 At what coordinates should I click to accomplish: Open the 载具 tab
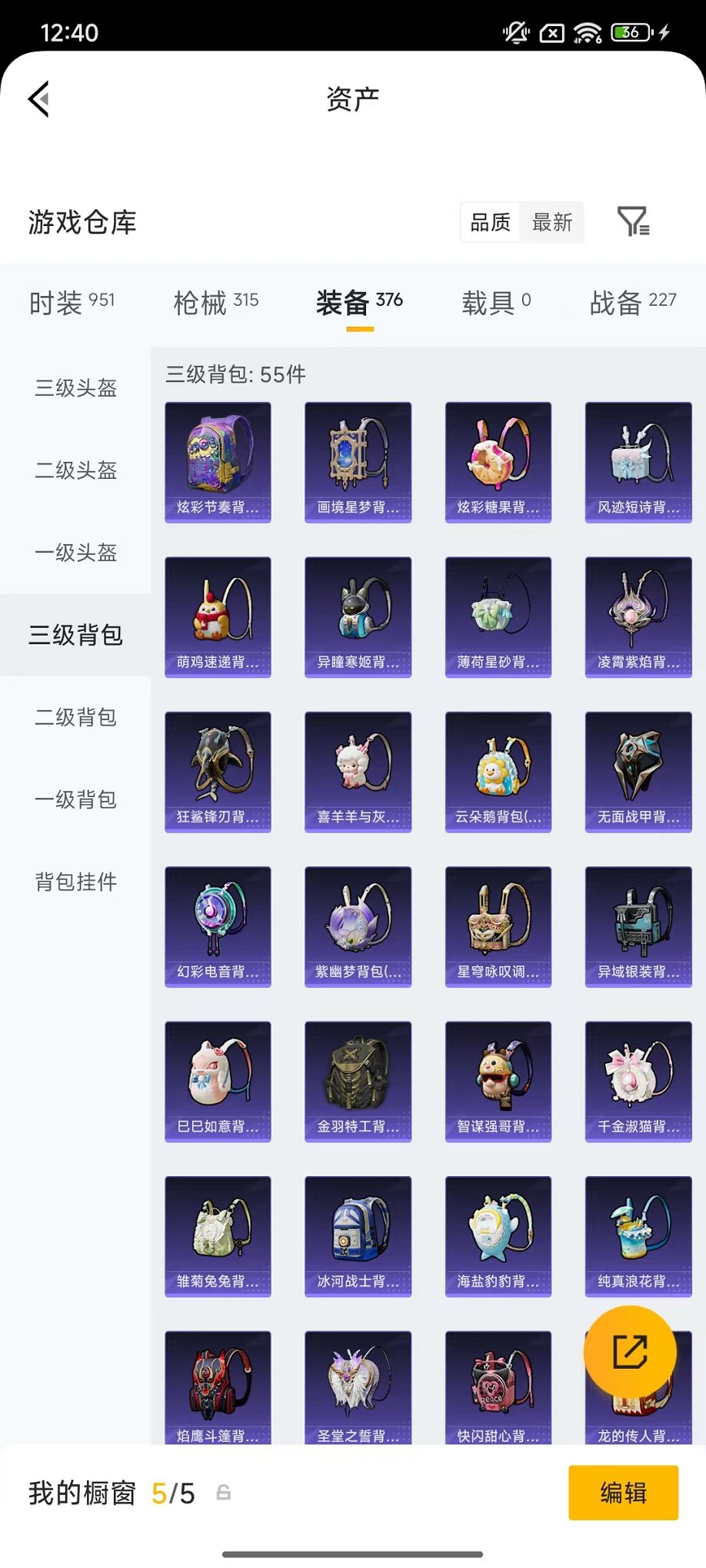pos(496,303)
